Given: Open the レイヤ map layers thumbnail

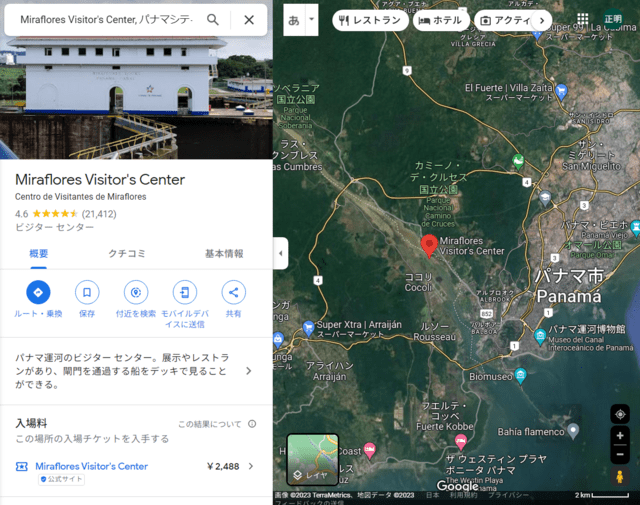Looking at the screenshot, I should (313, 459).
